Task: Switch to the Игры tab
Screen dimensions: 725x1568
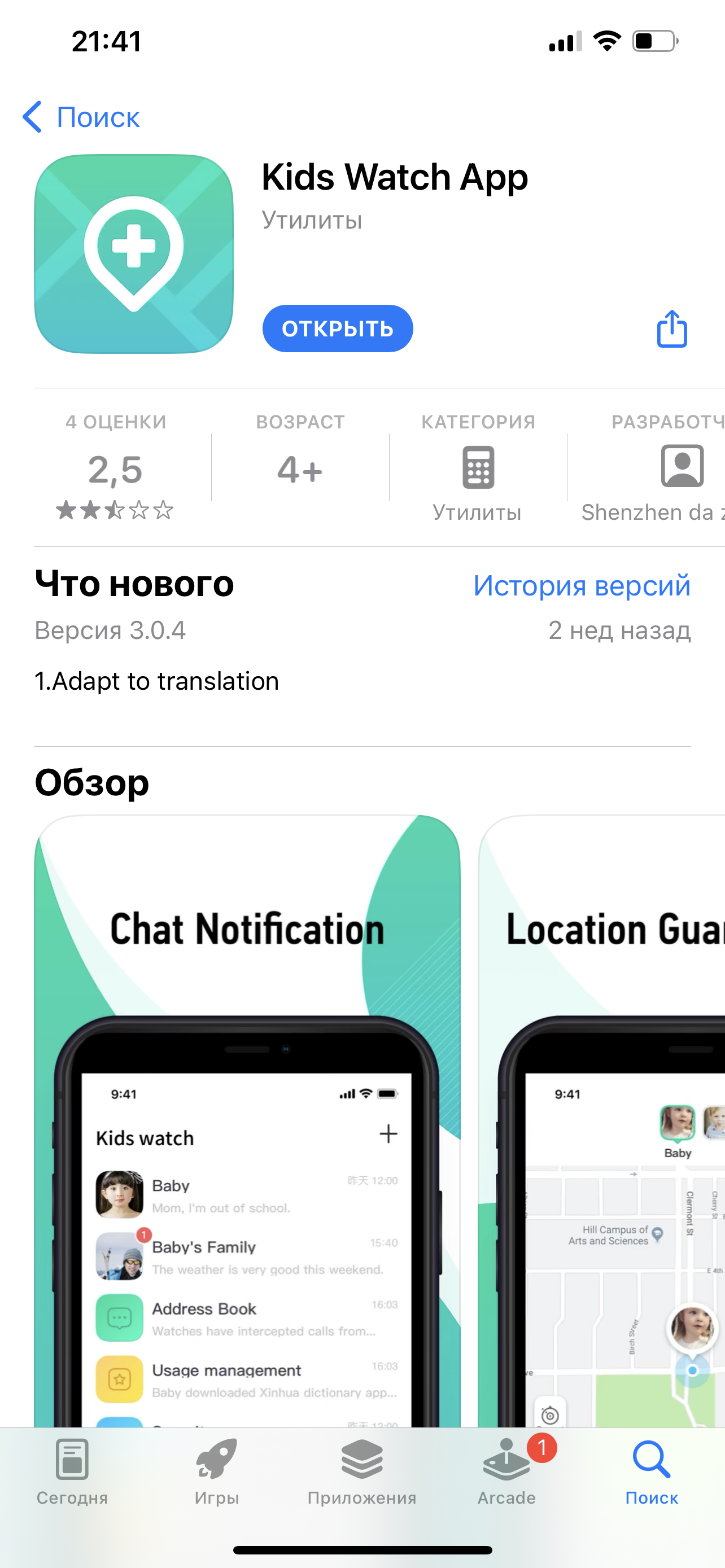Action: pyautogui.click(x=217, y=1472)
